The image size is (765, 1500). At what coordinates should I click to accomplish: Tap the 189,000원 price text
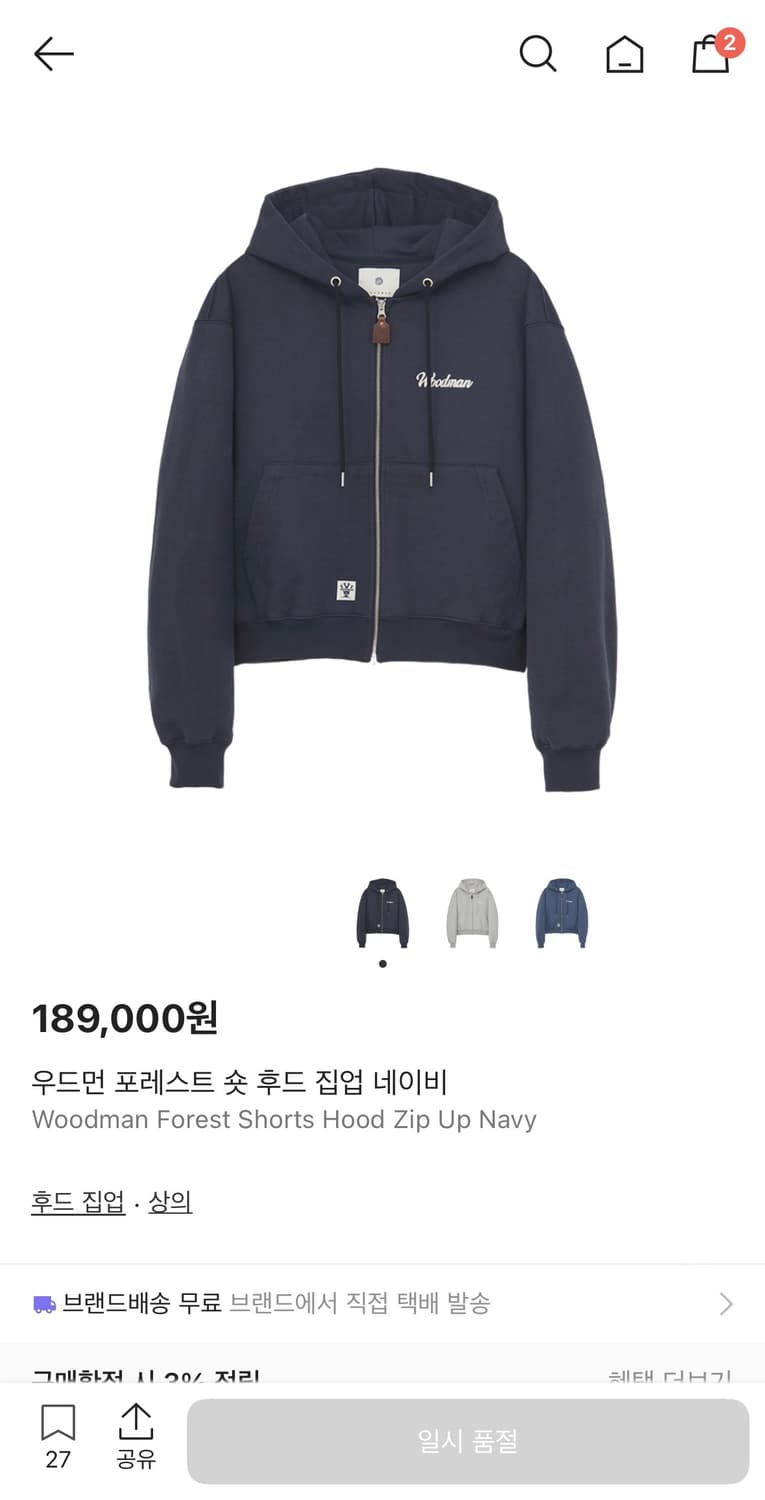coord(123,1019)
